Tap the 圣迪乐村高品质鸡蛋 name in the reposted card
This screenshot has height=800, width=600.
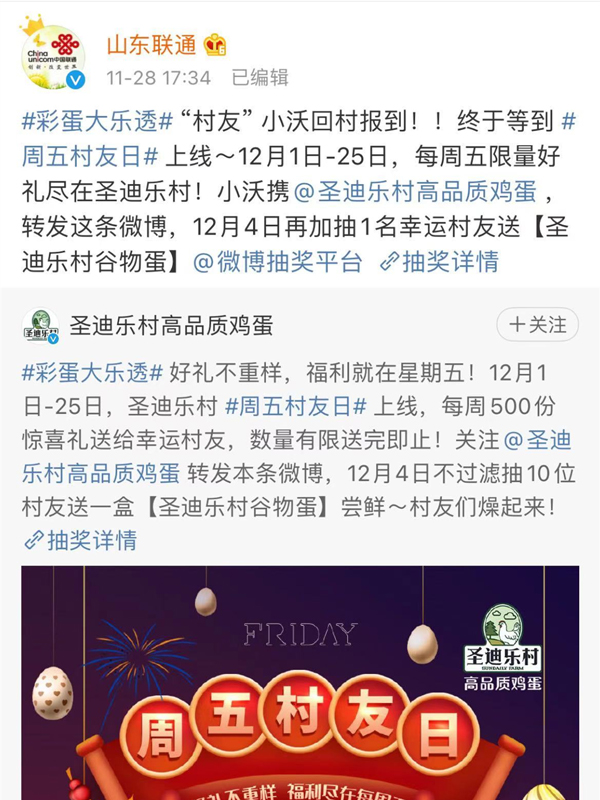point(172,325)
